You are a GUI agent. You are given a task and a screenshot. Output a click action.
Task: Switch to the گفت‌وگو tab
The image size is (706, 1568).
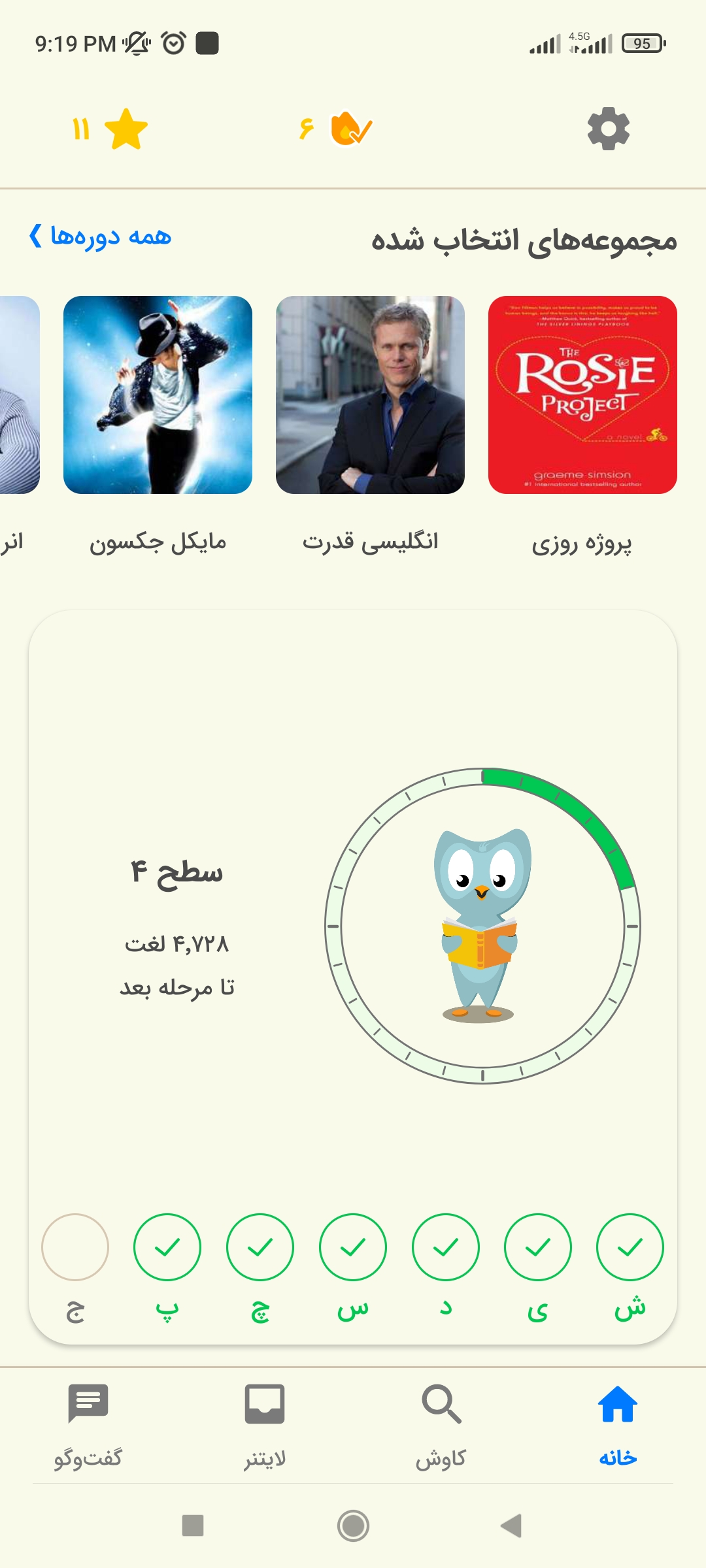pos(88,1425)
